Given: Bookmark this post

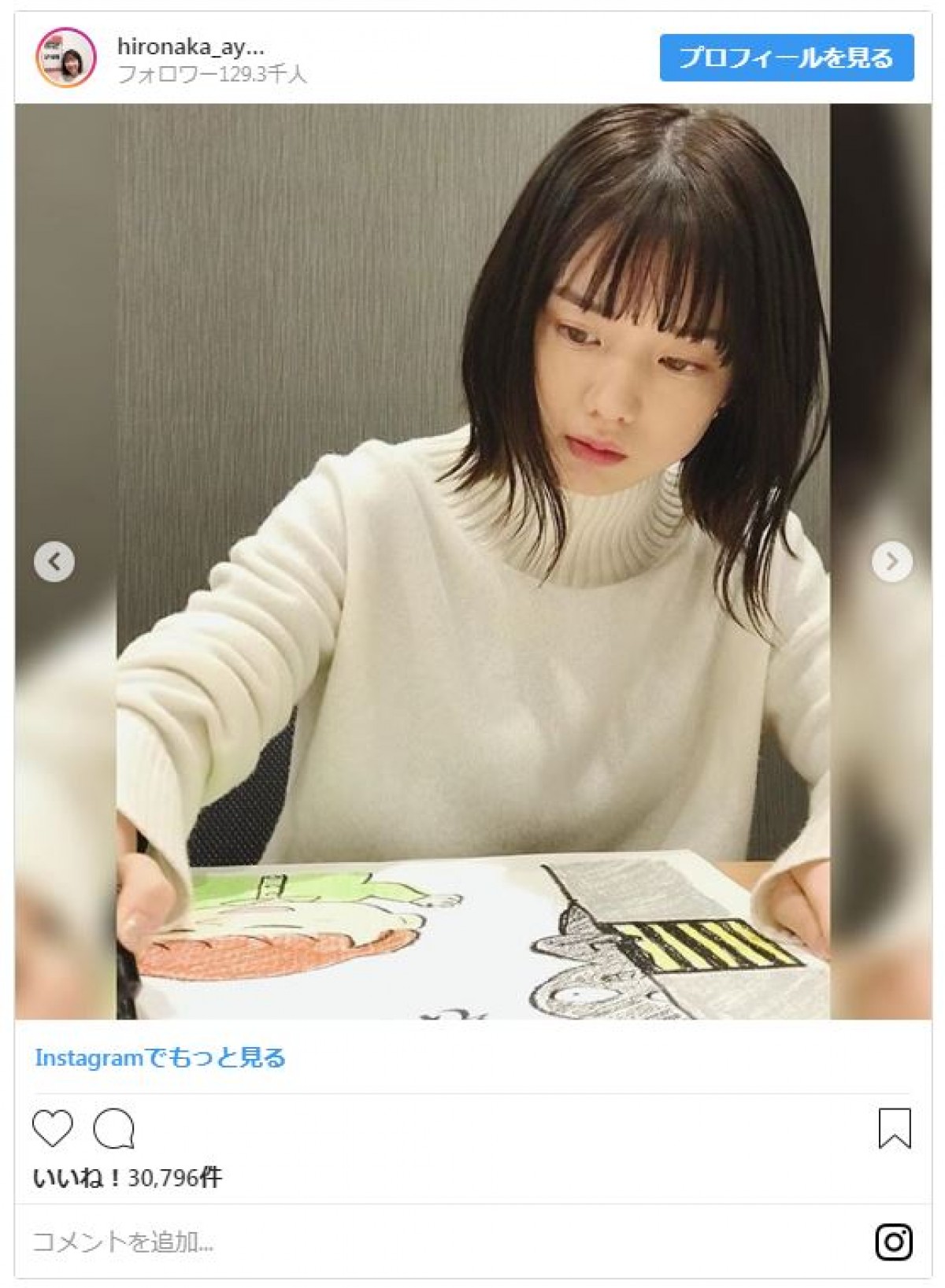Looking at the screenshot, I should coord(894,1128).
